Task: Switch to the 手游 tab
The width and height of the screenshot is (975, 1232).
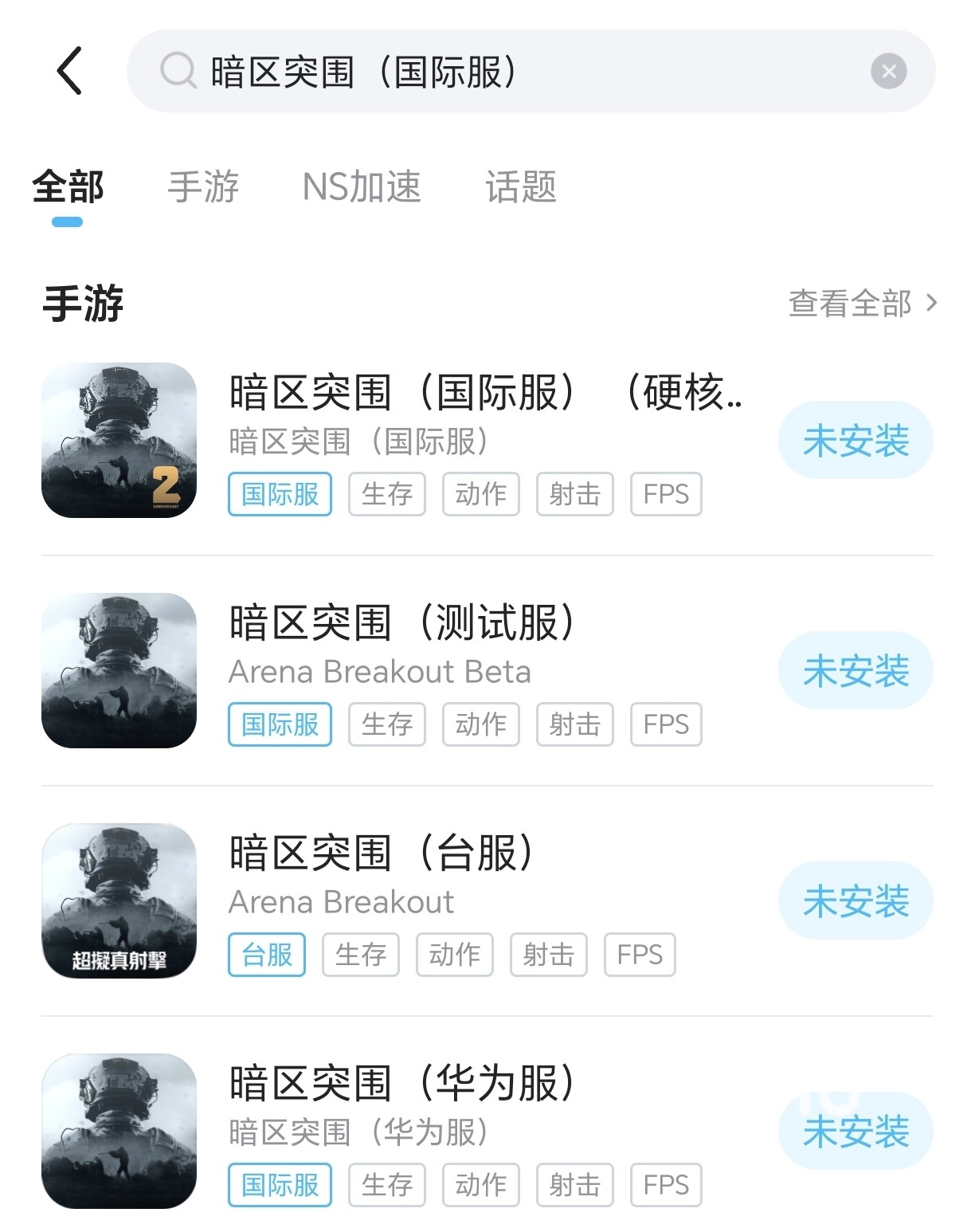Action: (203, 188)
